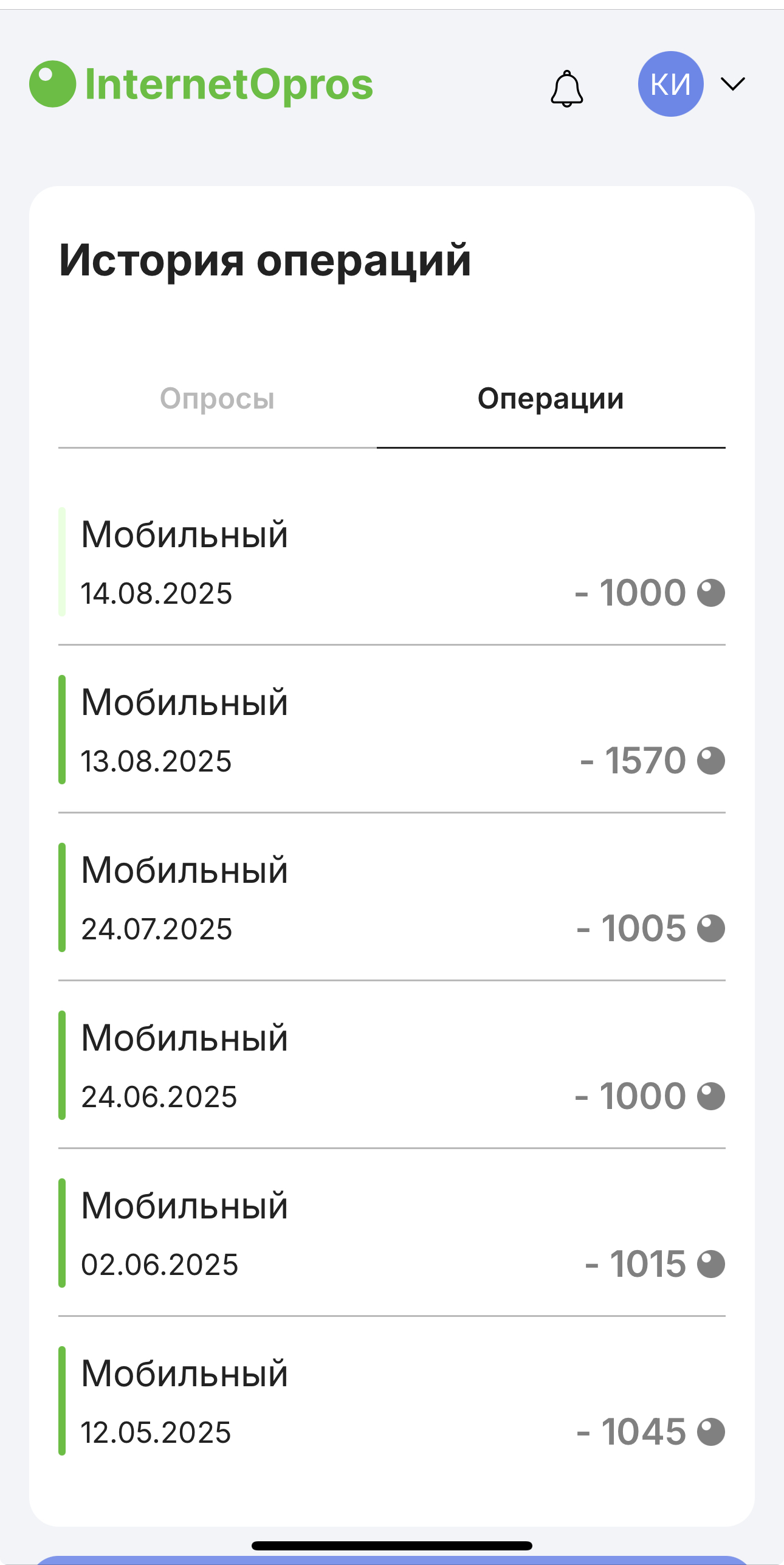
Task: Tap the КИ profile avatar
Action: coord(670,84)
